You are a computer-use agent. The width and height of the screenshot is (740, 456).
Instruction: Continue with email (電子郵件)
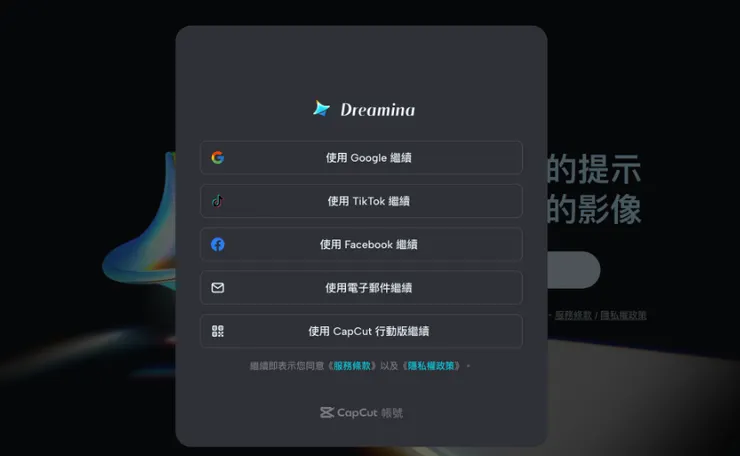click(x=361, y=288)
